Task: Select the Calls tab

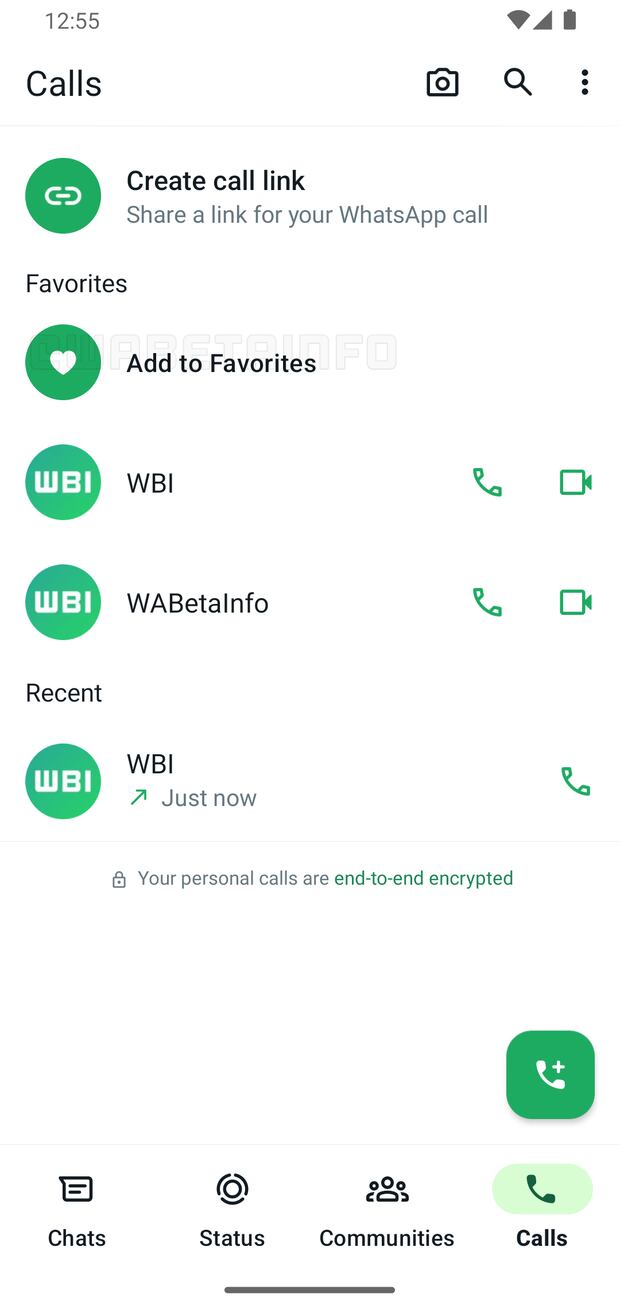Action: click(541, 1210)
